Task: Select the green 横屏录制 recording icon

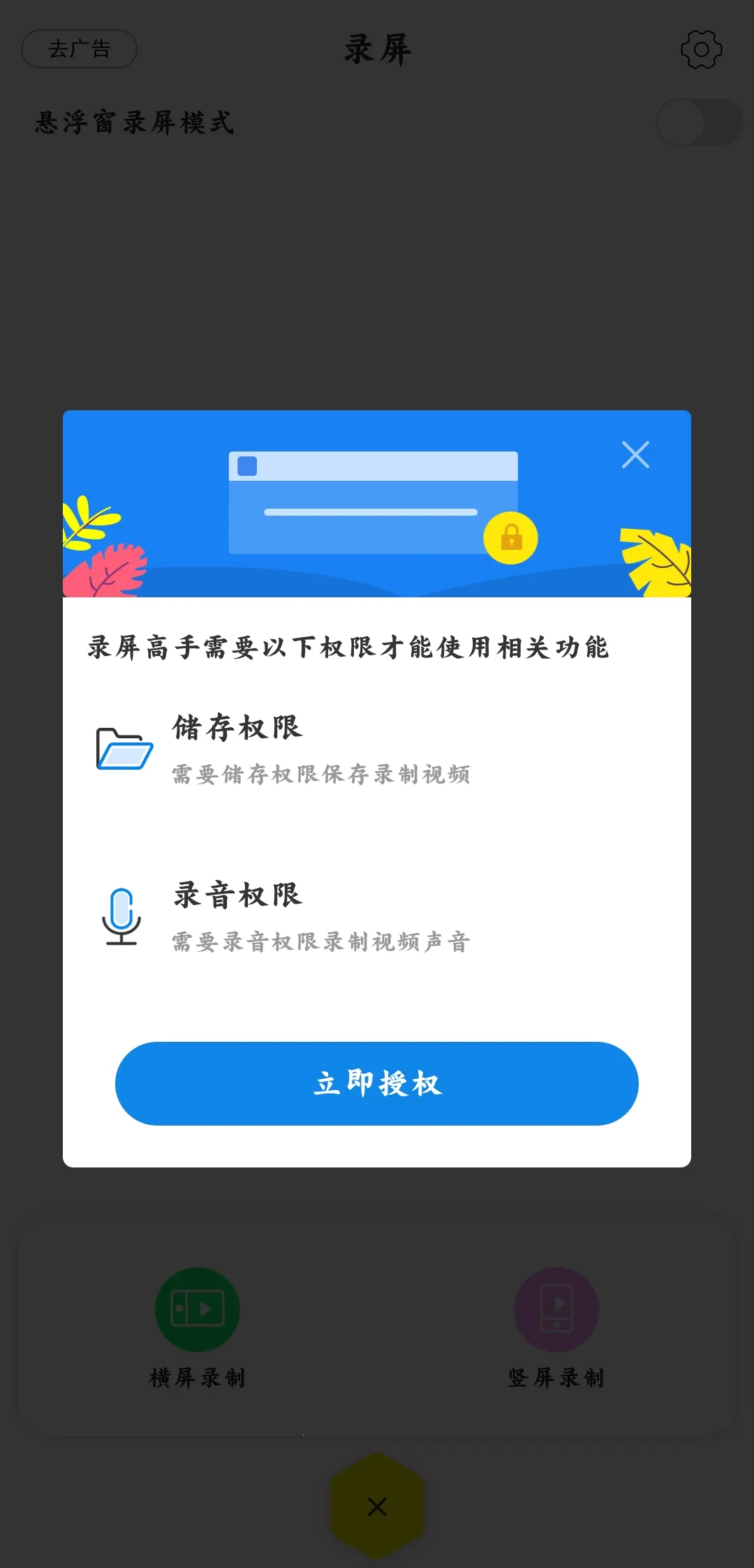Action: click(x=198, y=1308)
